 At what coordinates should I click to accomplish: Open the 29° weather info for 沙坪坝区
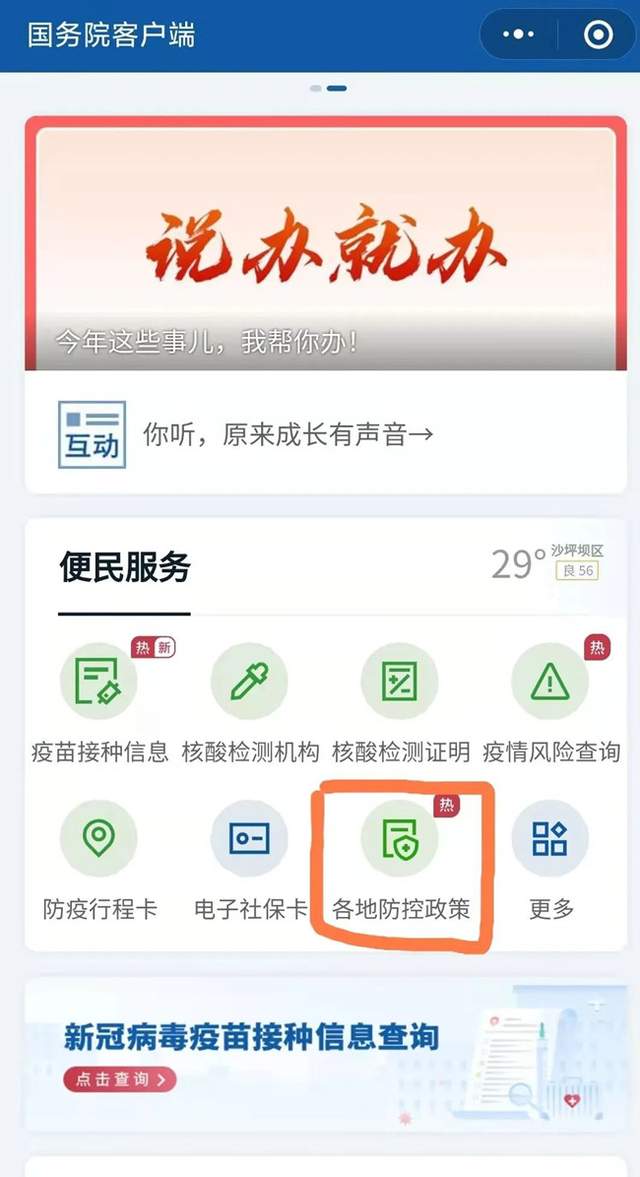[x=546, y=563]
